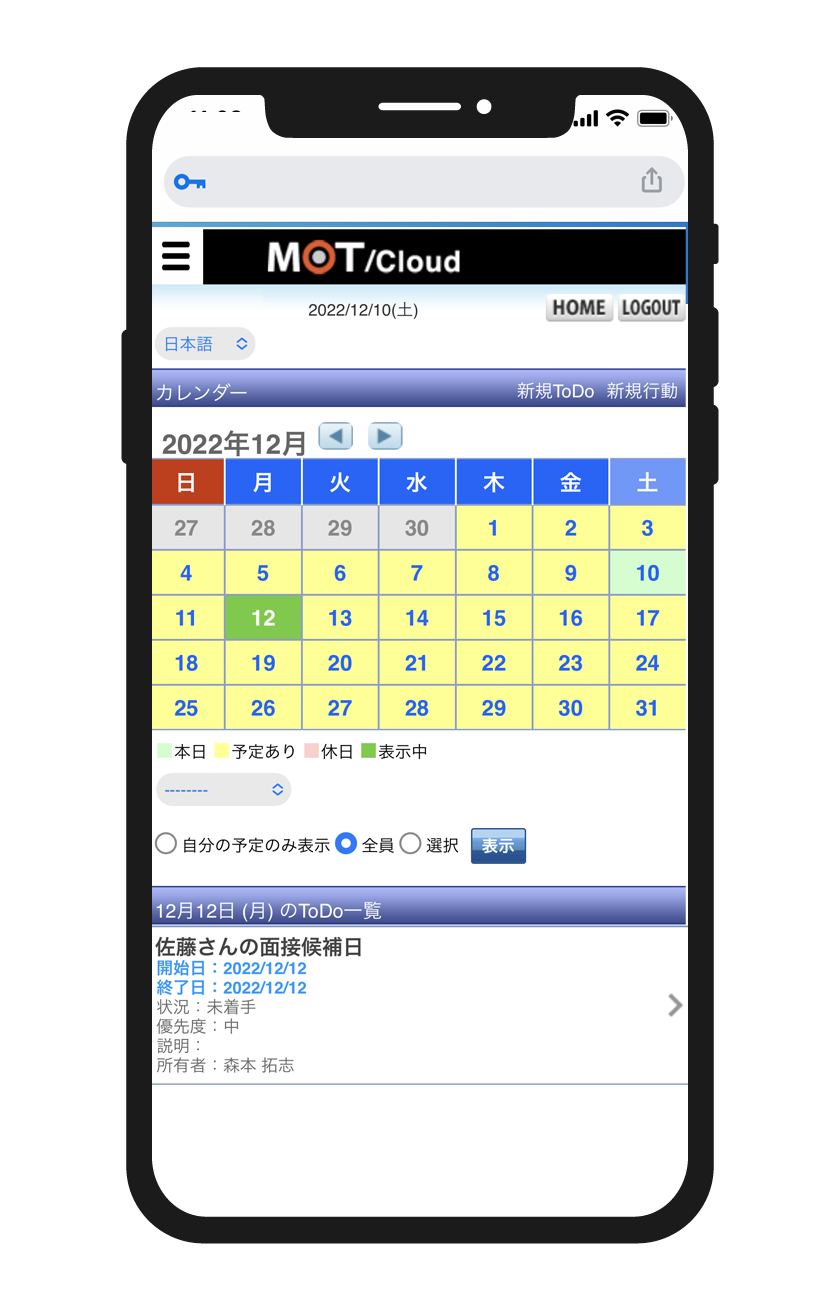Open the 日本語 language dropdown
Image resolution: width=840 pixels, height=1312 pixels.
[204, 344]
